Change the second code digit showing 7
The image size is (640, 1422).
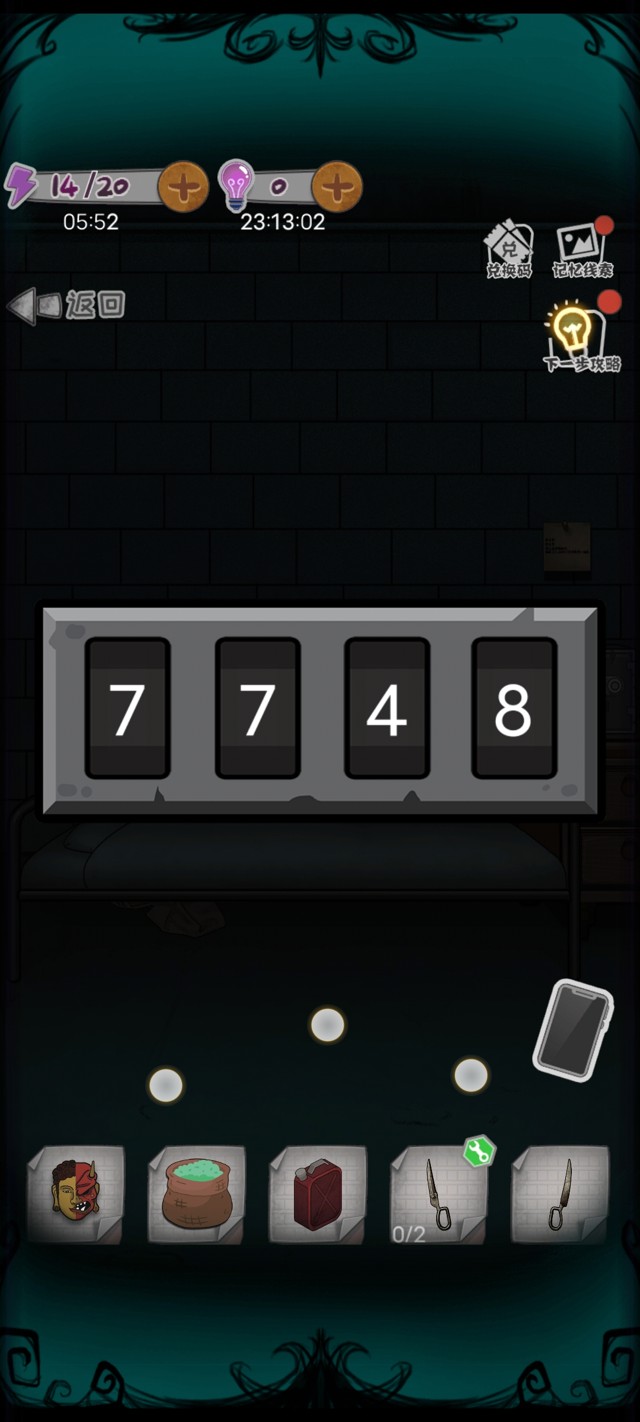(x=257, y=709)
